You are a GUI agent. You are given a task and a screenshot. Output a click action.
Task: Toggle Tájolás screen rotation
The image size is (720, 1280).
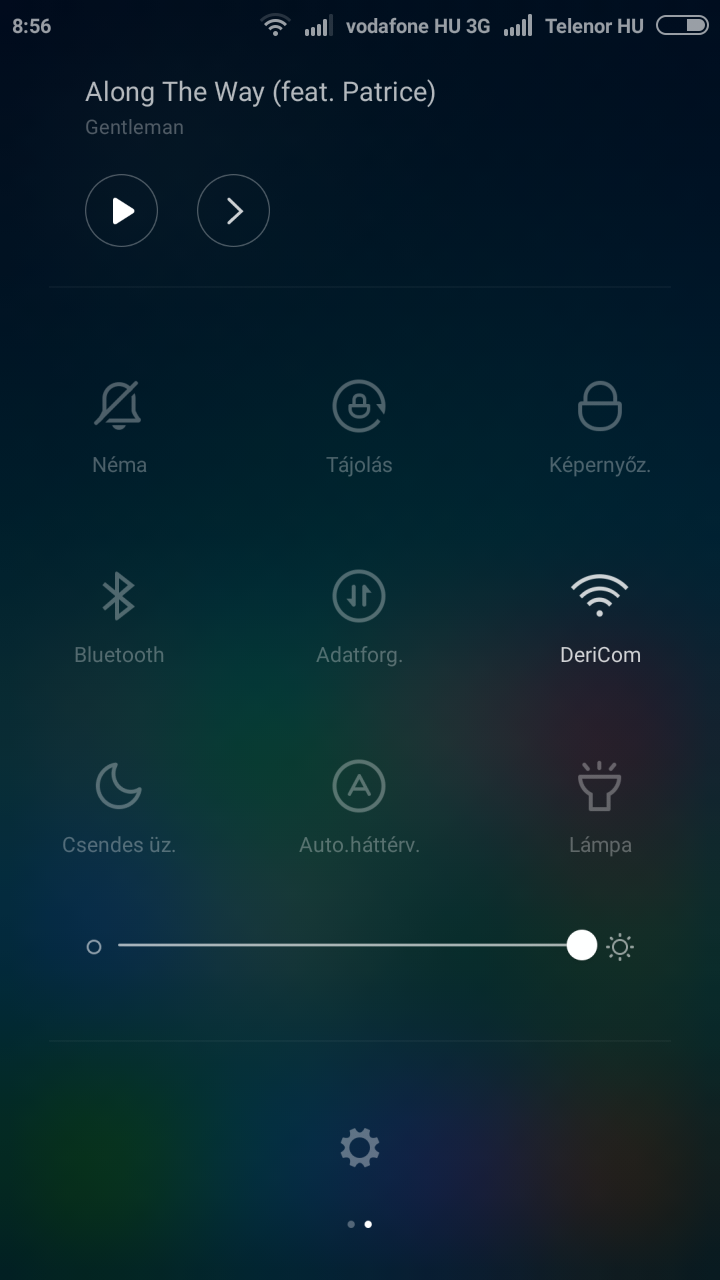(x=359, y=407)
